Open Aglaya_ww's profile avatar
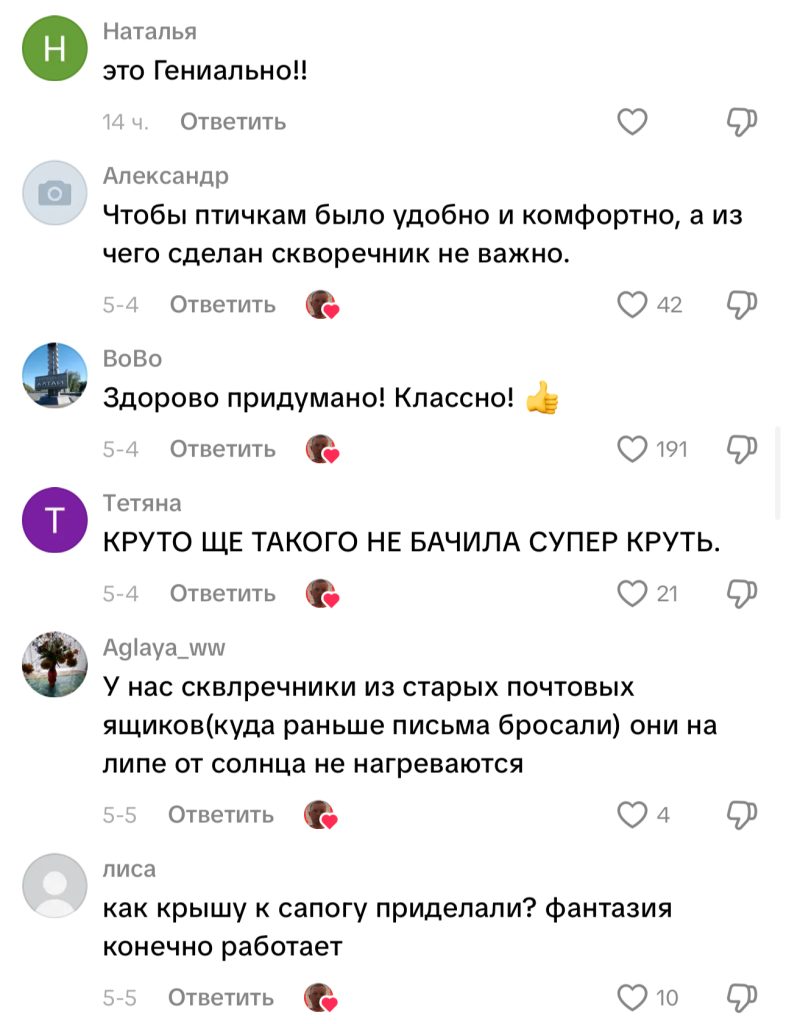This screenshot has height=1024, width=786. (x=55, y=664)
